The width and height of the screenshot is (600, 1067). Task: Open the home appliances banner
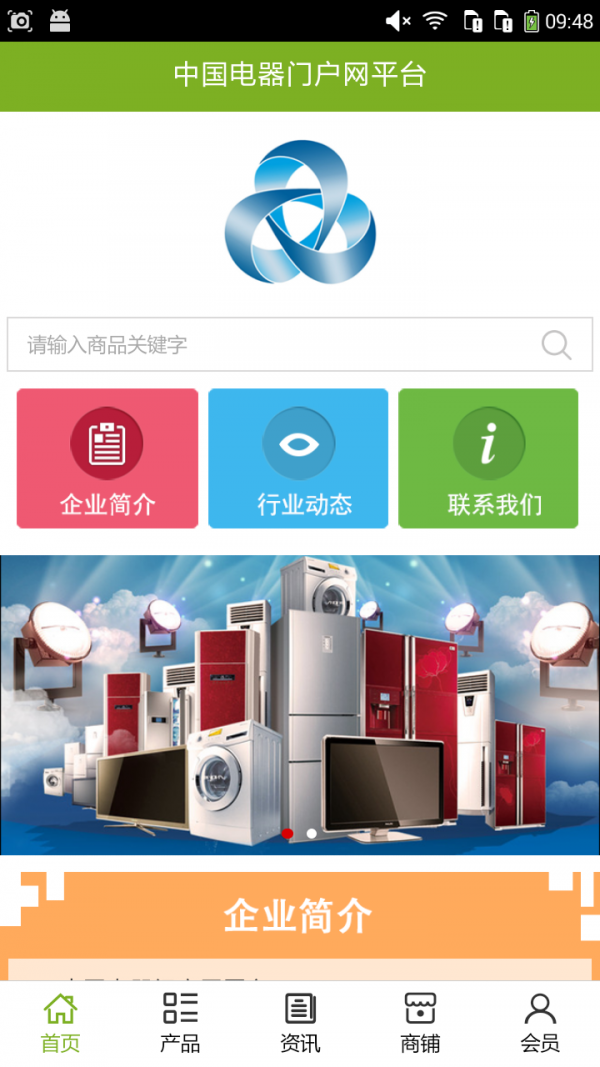tap(300, 700)
